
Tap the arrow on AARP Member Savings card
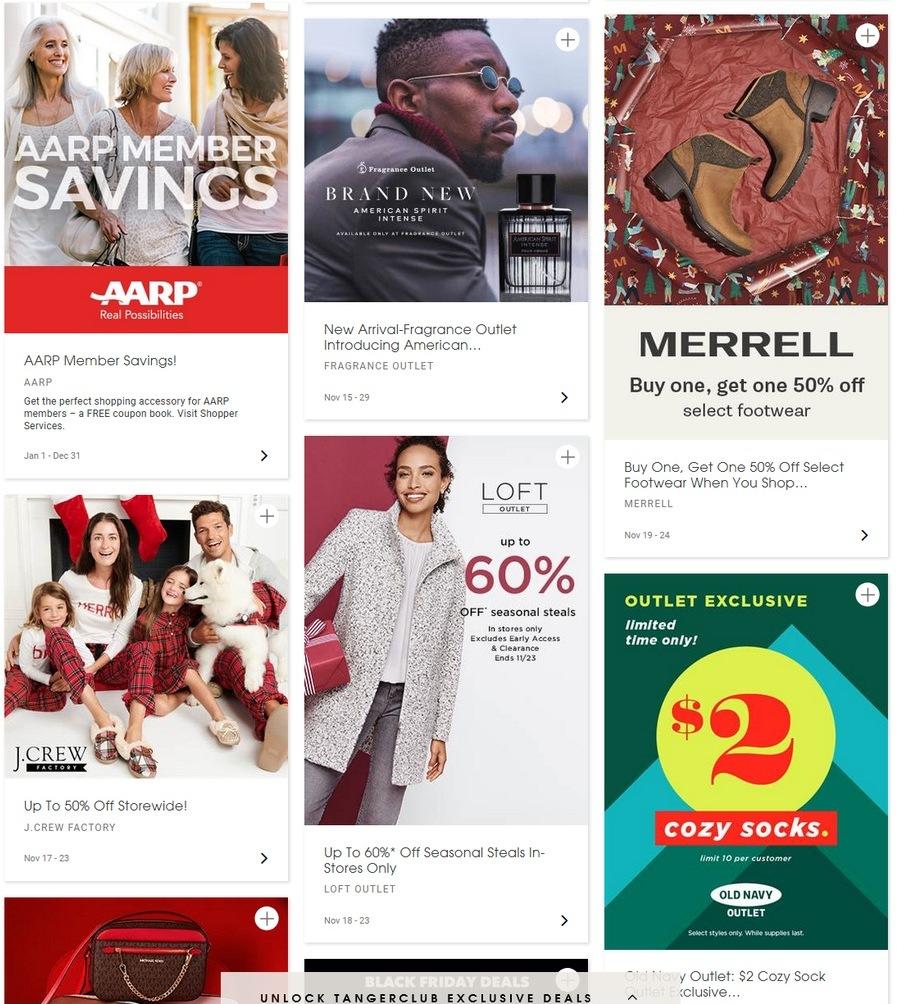pos(264,455)
